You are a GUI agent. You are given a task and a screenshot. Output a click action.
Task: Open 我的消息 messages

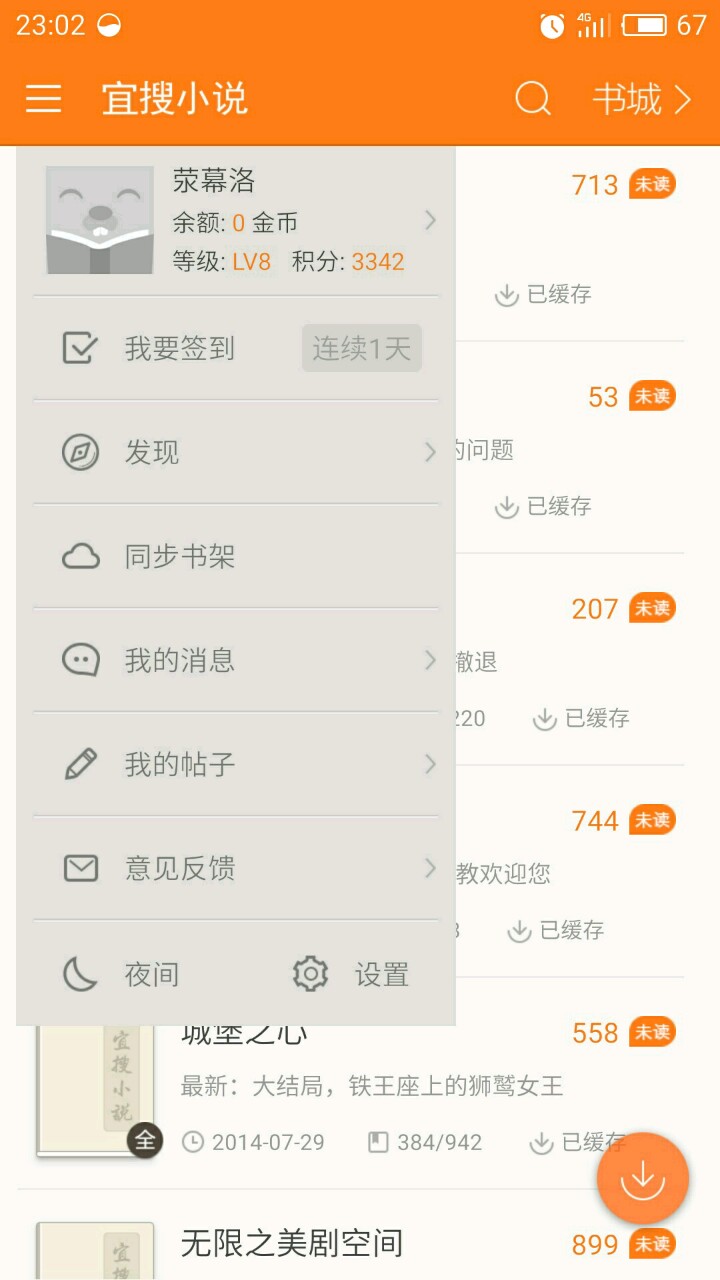pyautogui.click(x=236, y=660)
